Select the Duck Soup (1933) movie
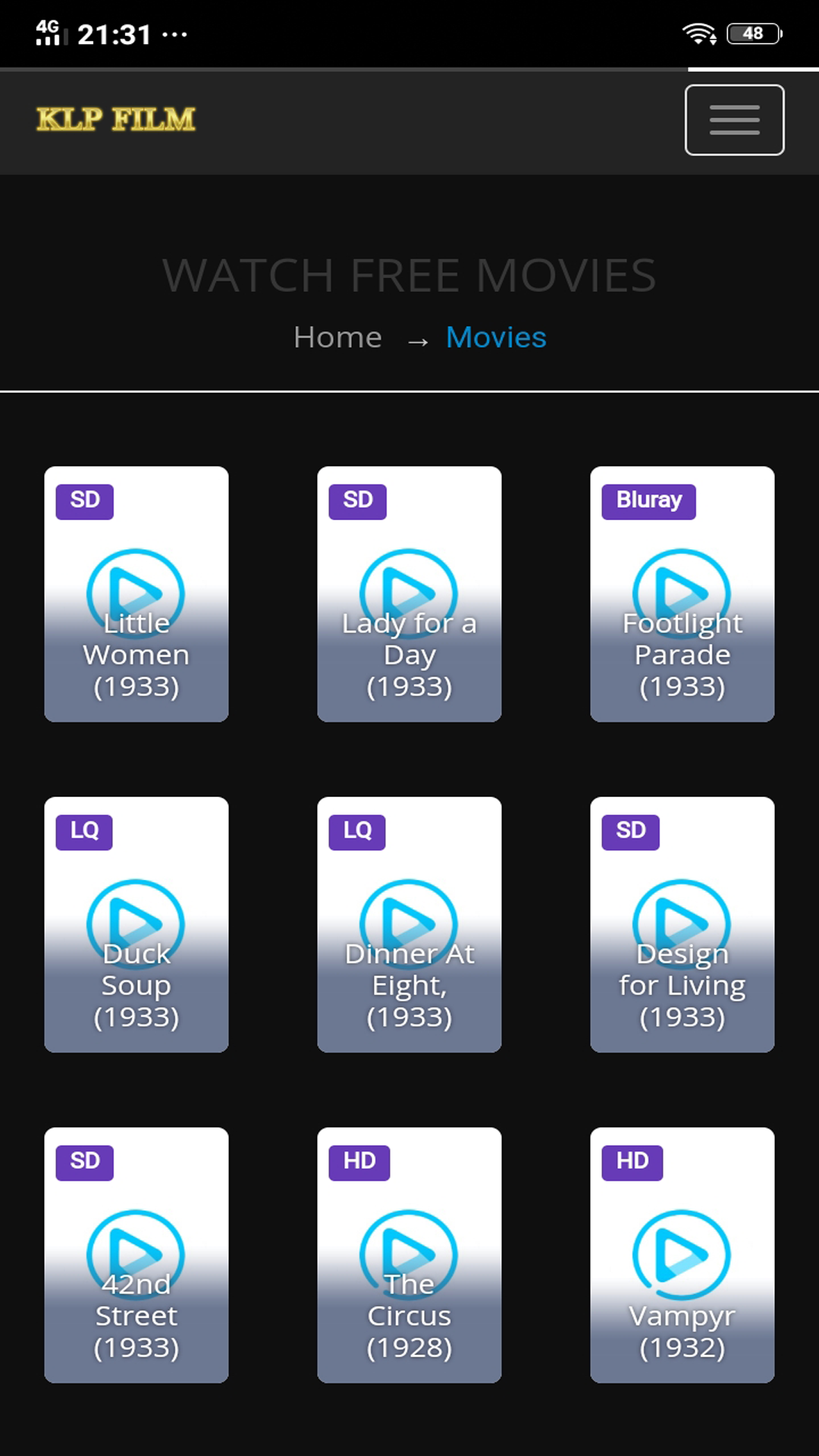Image resolution: width=819 pixels, height=1456 pixels. coord(136,924)
